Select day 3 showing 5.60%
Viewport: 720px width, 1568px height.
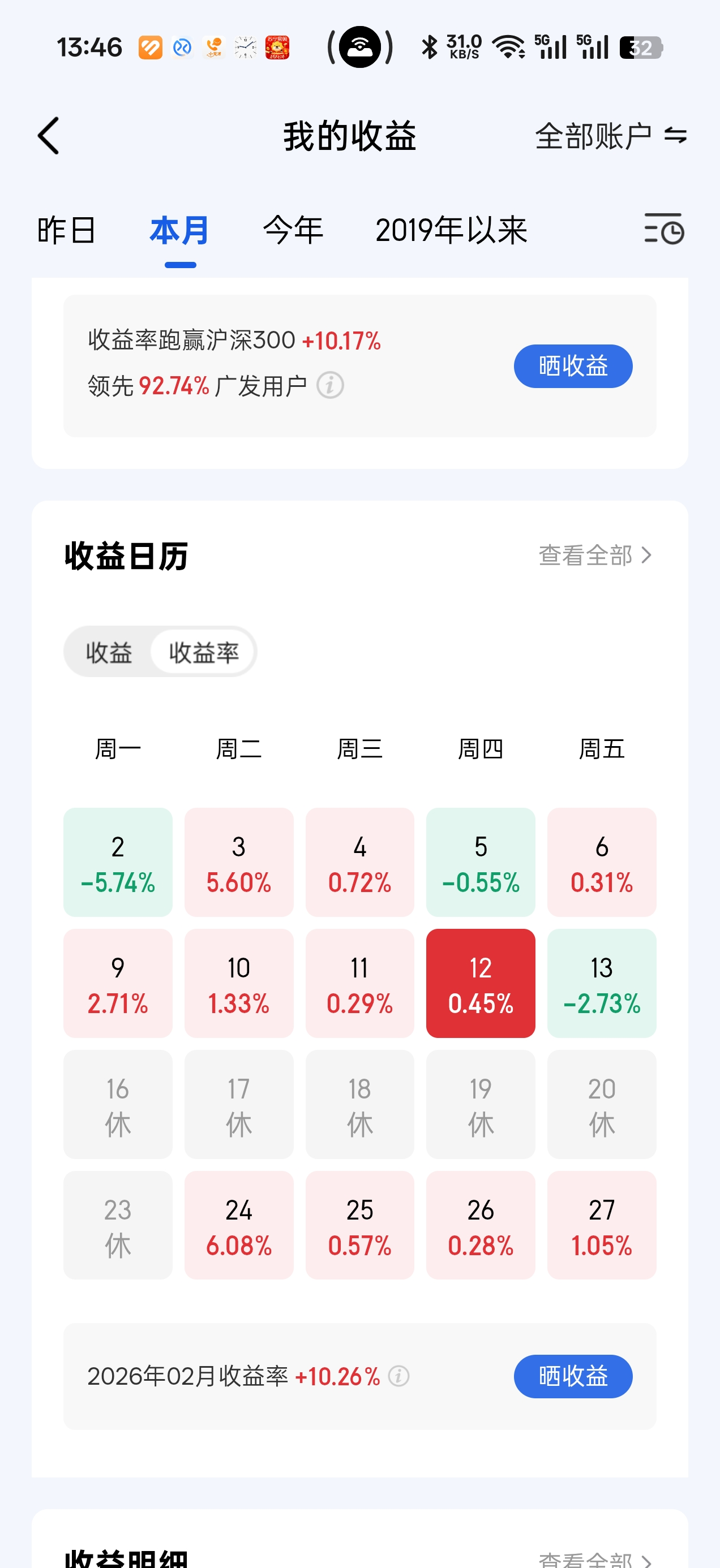coord(239,862)
